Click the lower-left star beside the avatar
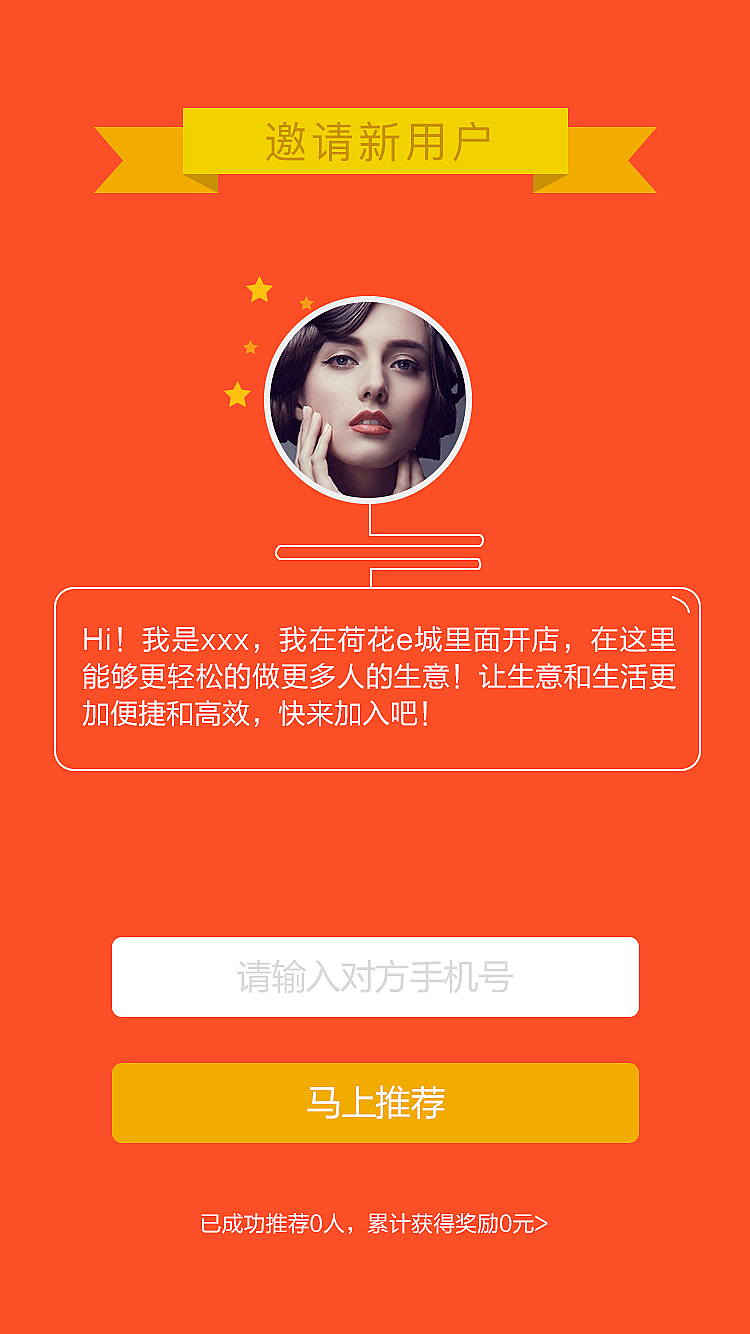The height and width of the screenshot is (1334, 750). pyautogui.click(x=236, y=393)
